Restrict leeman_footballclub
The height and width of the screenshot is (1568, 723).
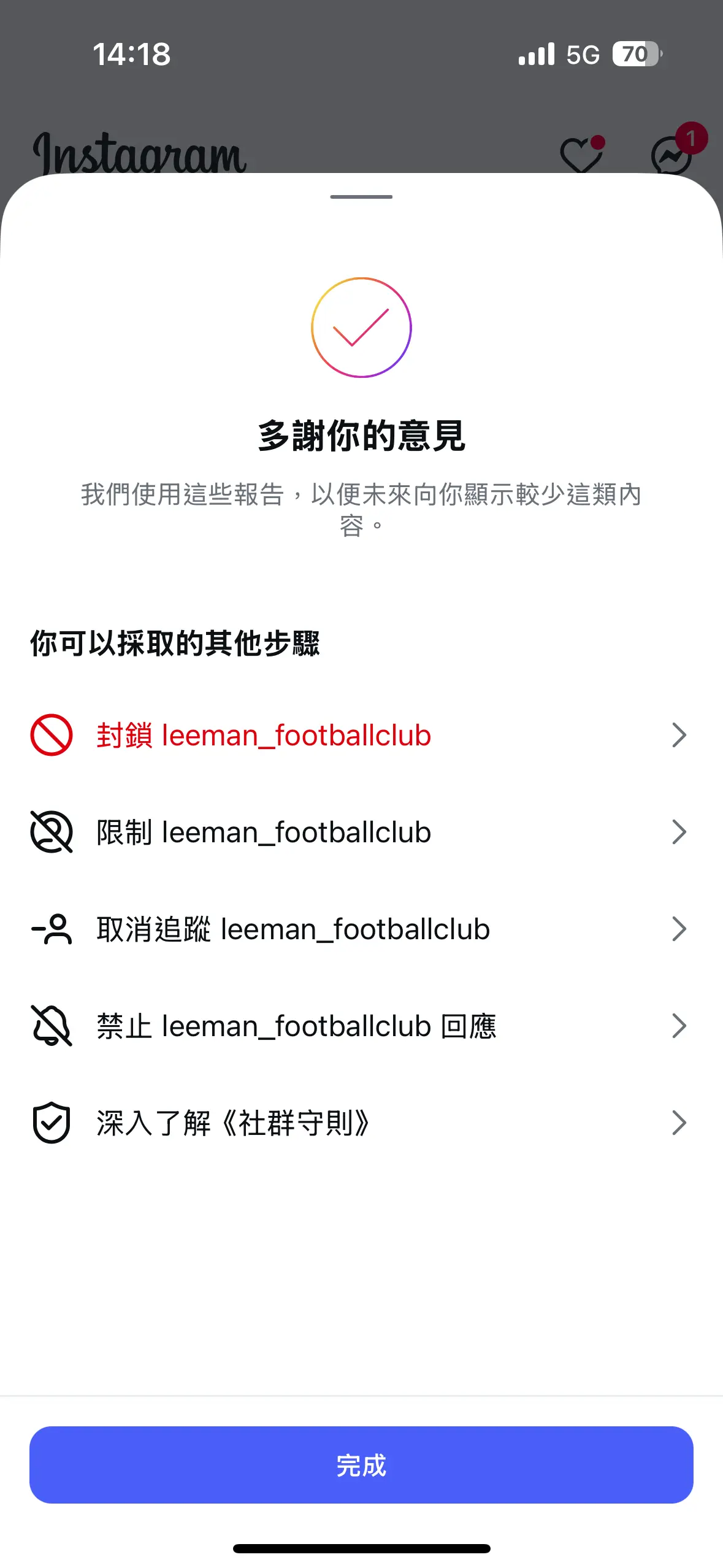(361, 832)
